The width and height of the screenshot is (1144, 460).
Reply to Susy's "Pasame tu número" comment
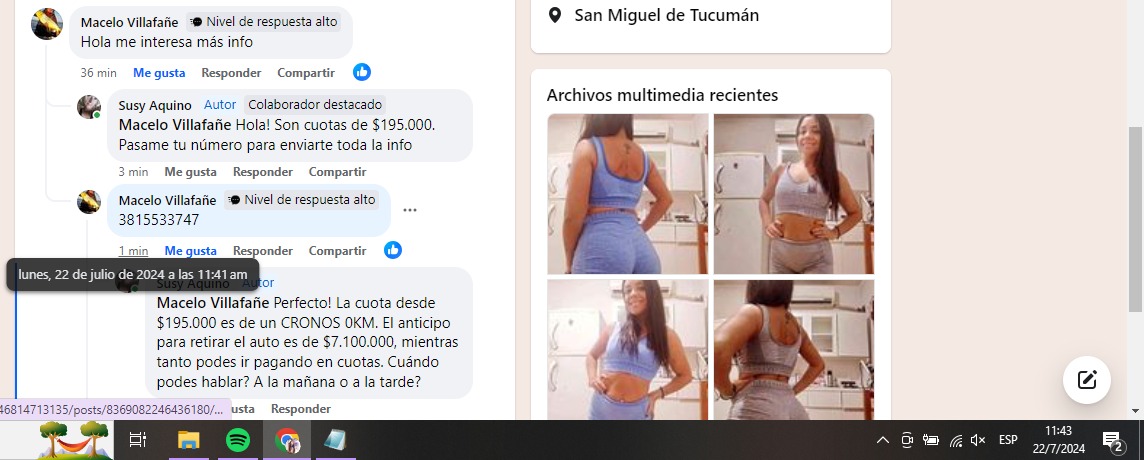(x=263, y=172)
